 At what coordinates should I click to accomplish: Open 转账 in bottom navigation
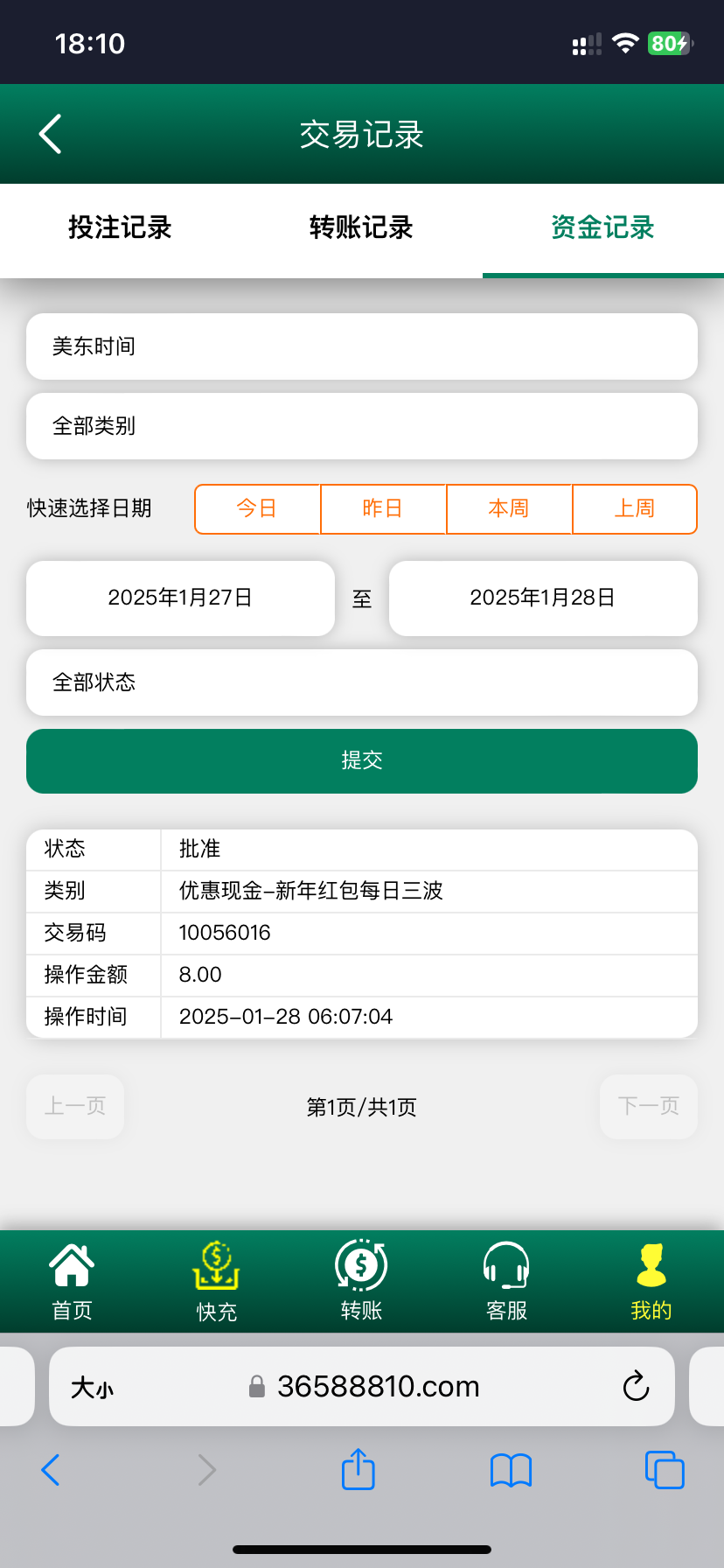[361, 1281]
